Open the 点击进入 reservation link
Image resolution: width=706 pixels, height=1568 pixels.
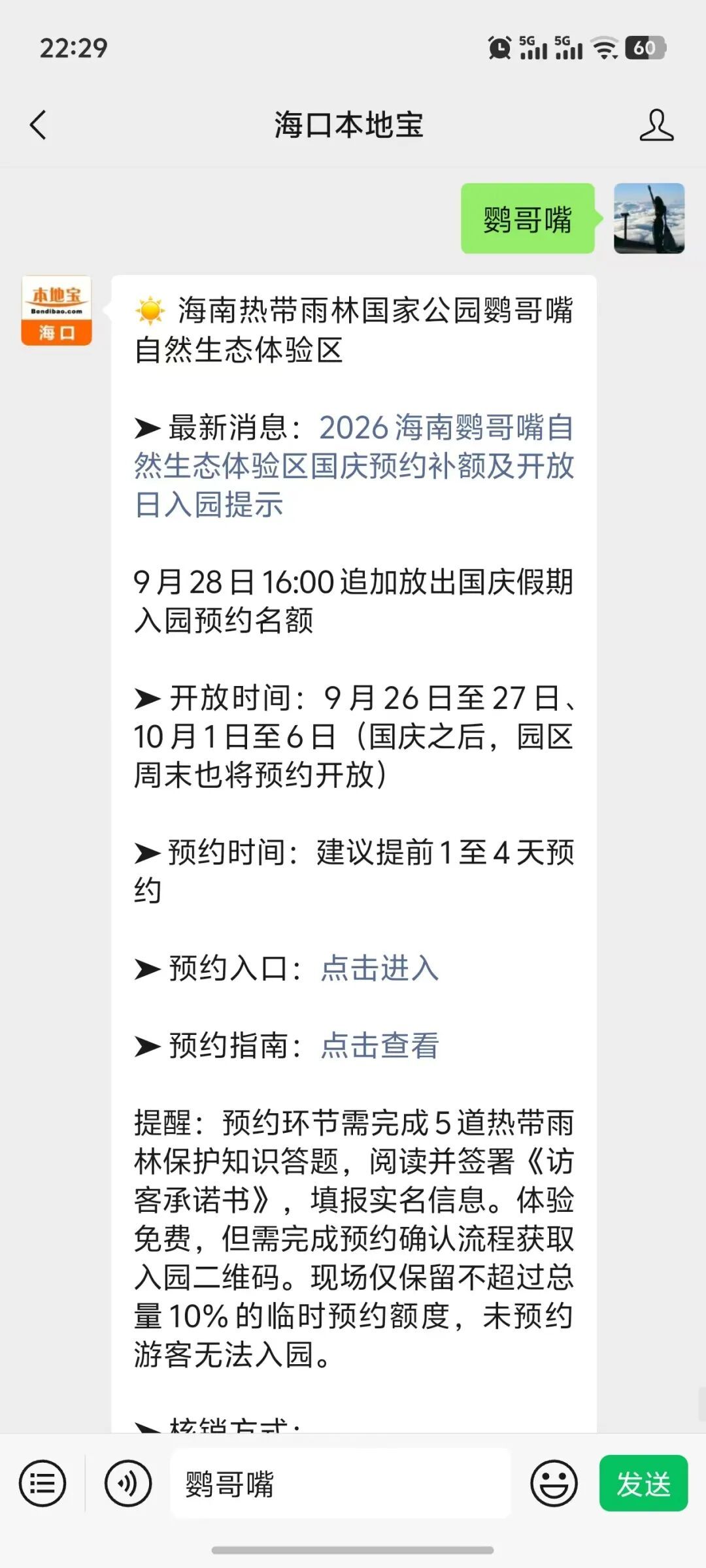(380, 968)
